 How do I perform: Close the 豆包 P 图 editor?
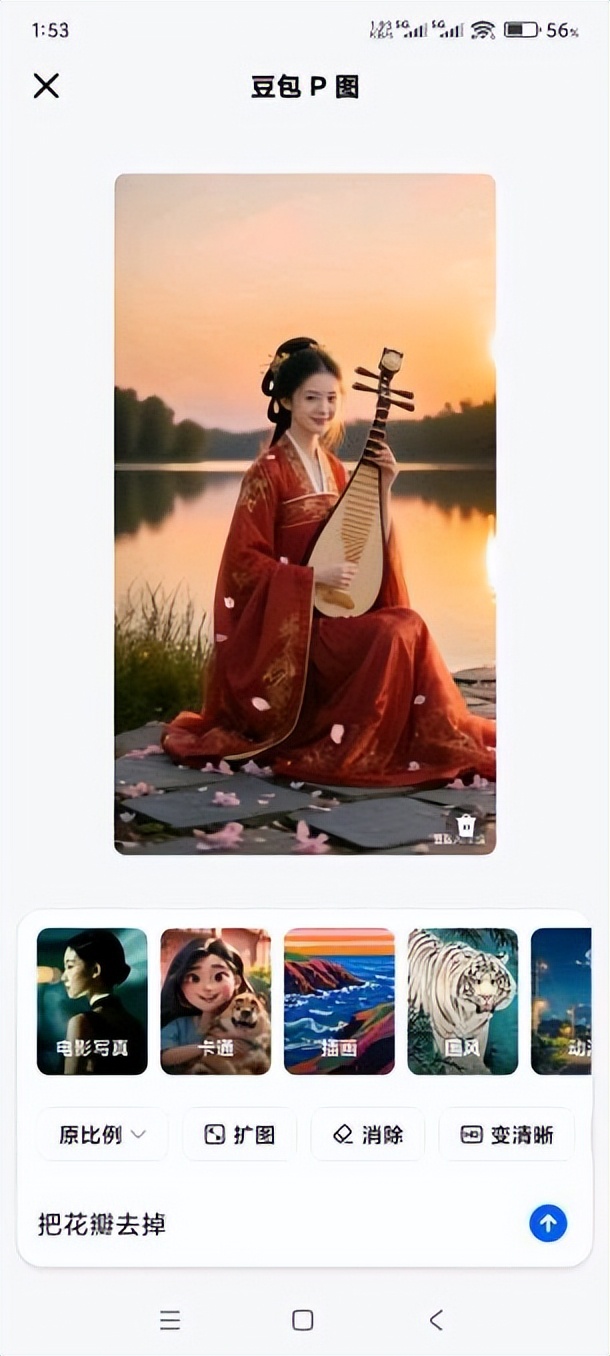46,86
